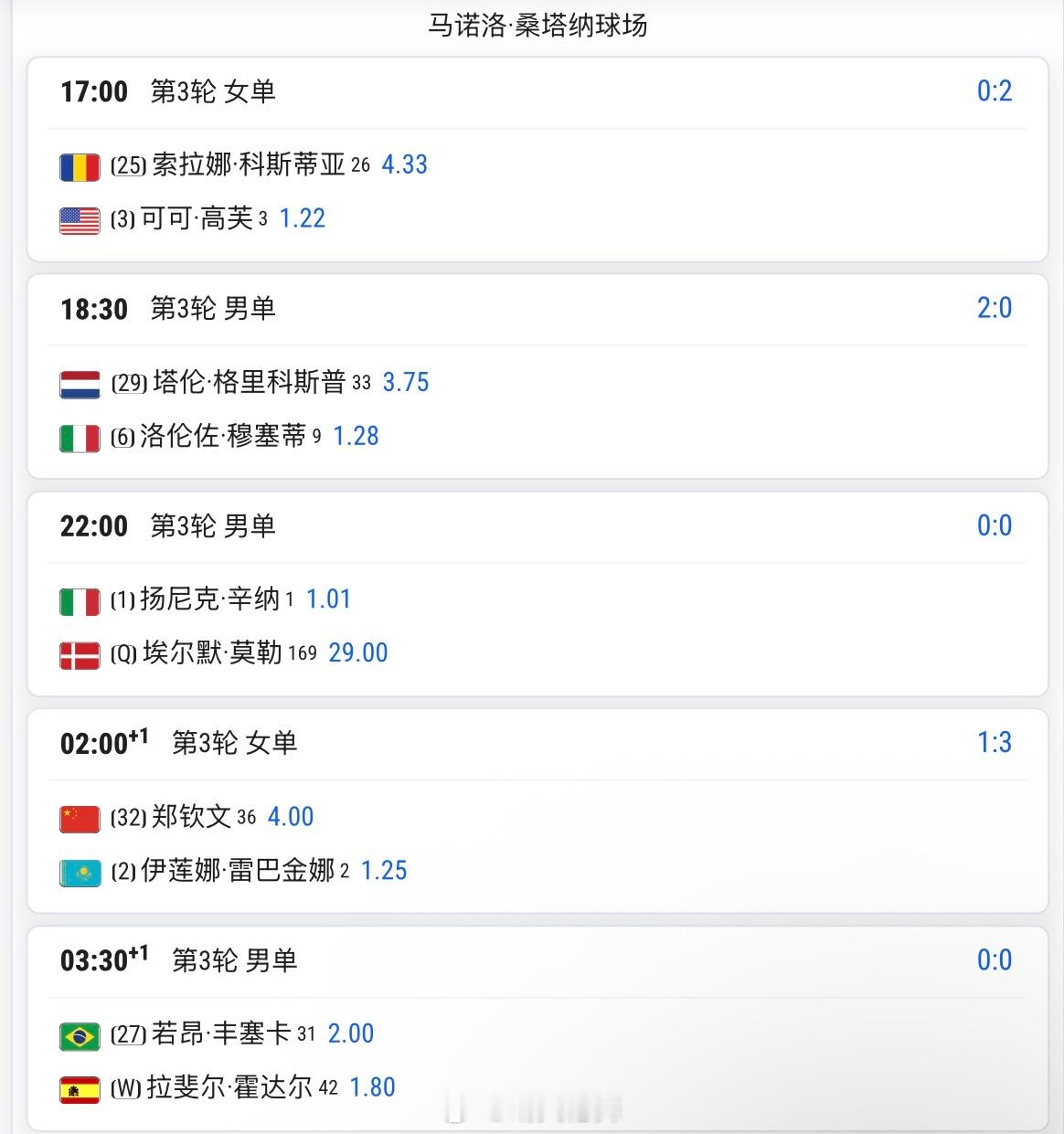Click the Romania flag next to 索拉娜·科斯蒂亚
Screen dimensions: 1064x1134
coord(80,165)
